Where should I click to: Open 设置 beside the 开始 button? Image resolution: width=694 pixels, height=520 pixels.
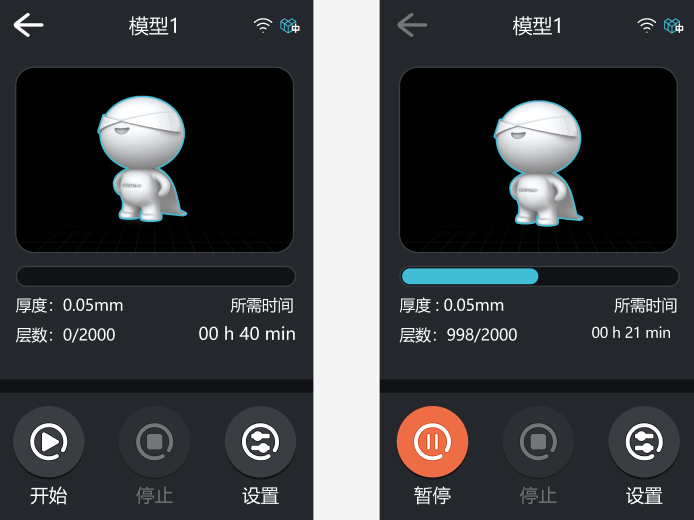point(260,441)
